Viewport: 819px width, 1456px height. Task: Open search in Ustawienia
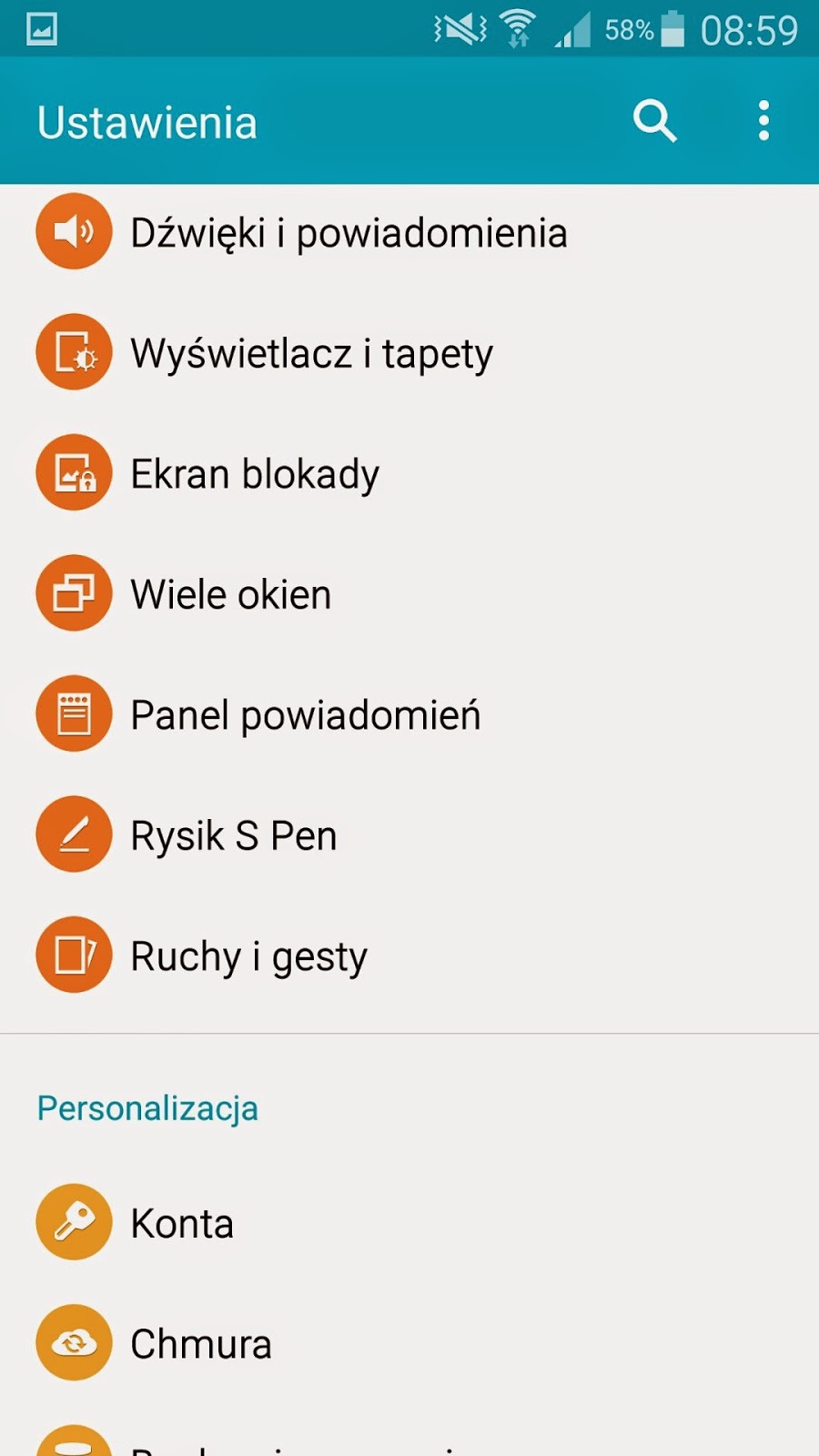point(654,121)
